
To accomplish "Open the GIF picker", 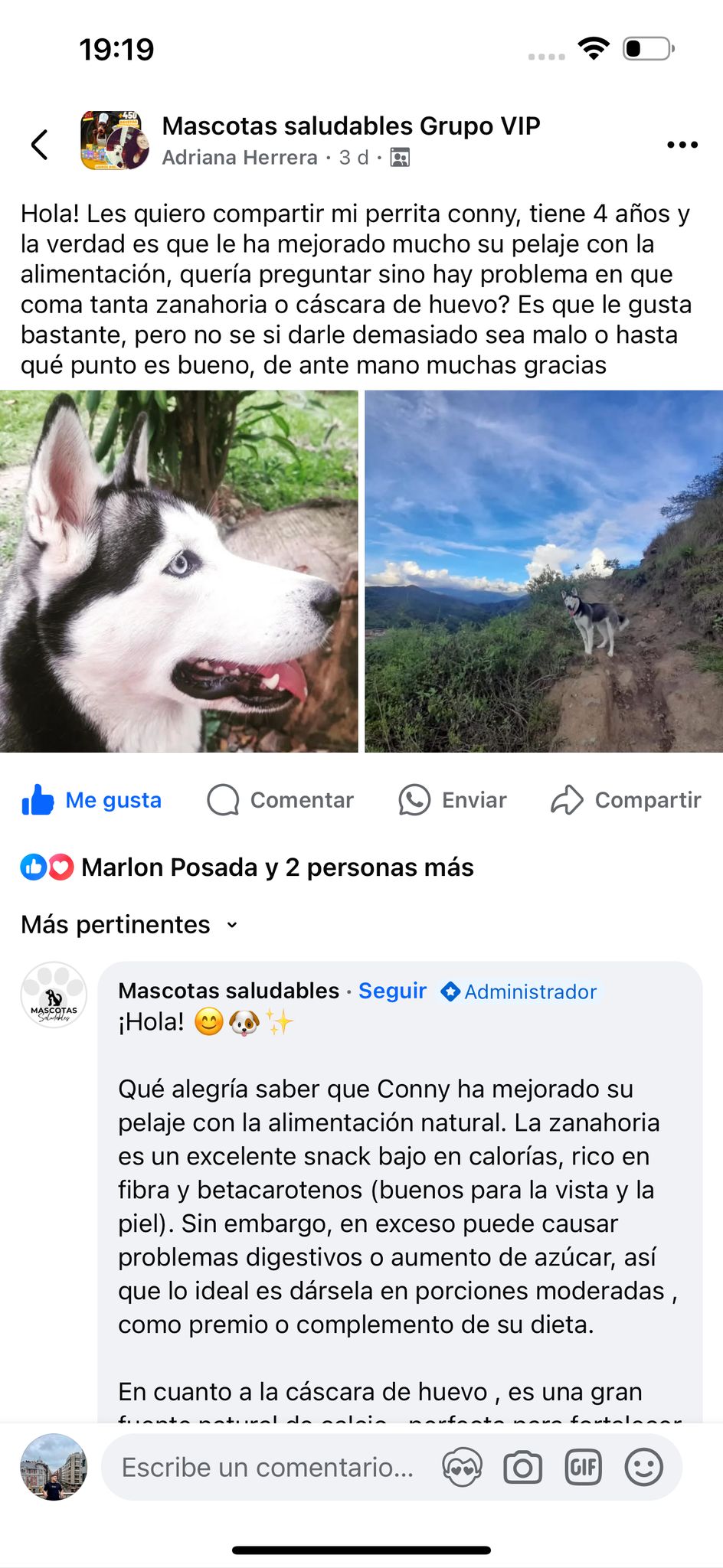I will pos(583,1467).
